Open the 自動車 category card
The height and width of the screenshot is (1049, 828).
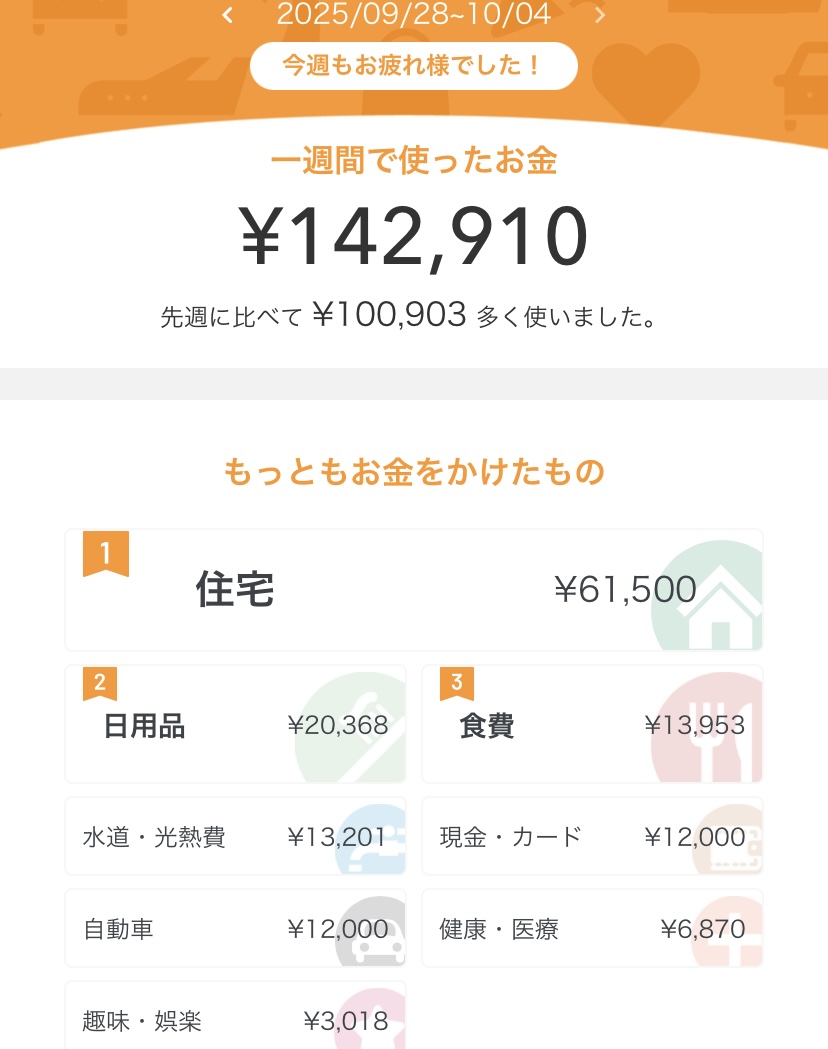[235, 929]
